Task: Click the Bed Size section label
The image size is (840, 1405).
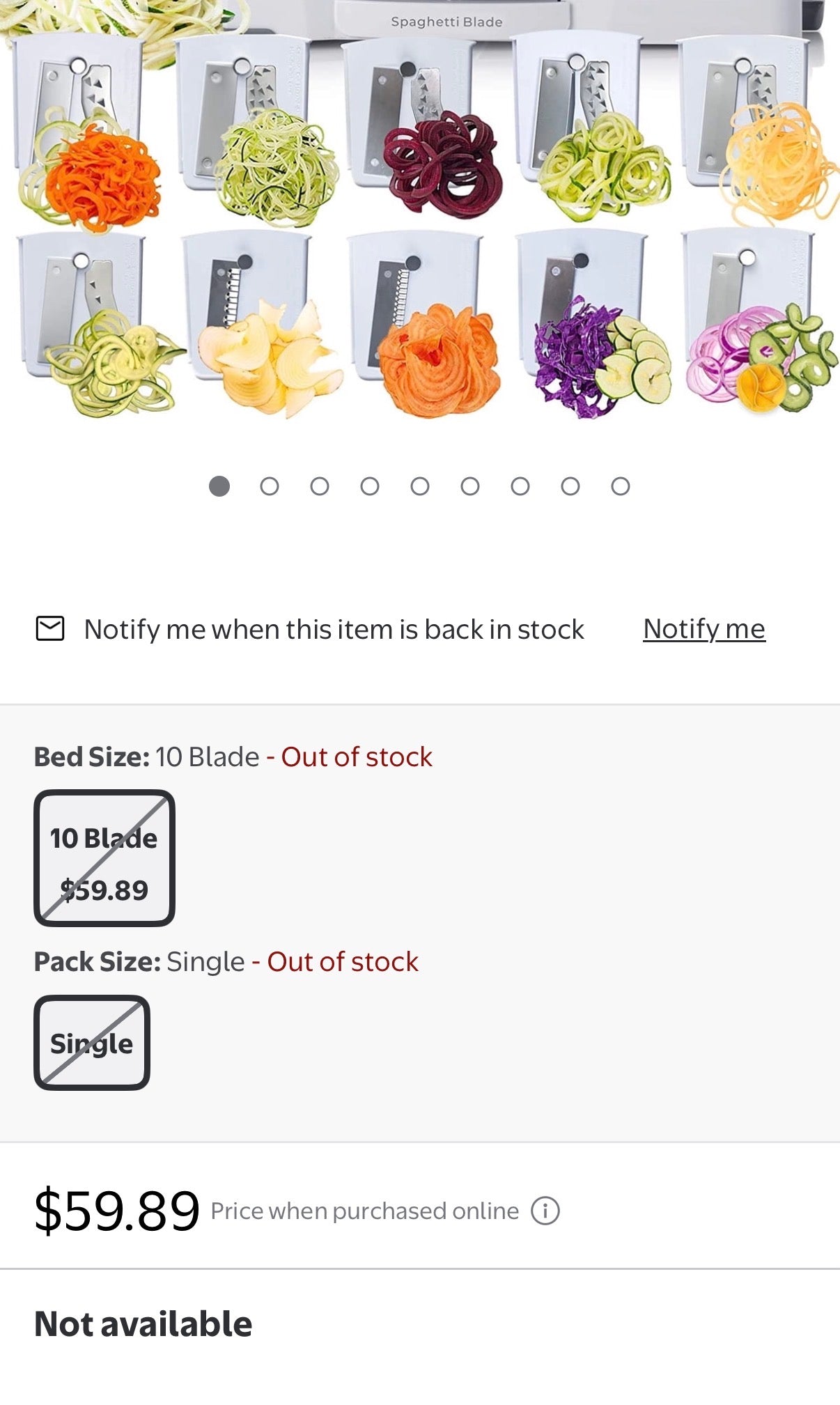Action: point(91,756)
